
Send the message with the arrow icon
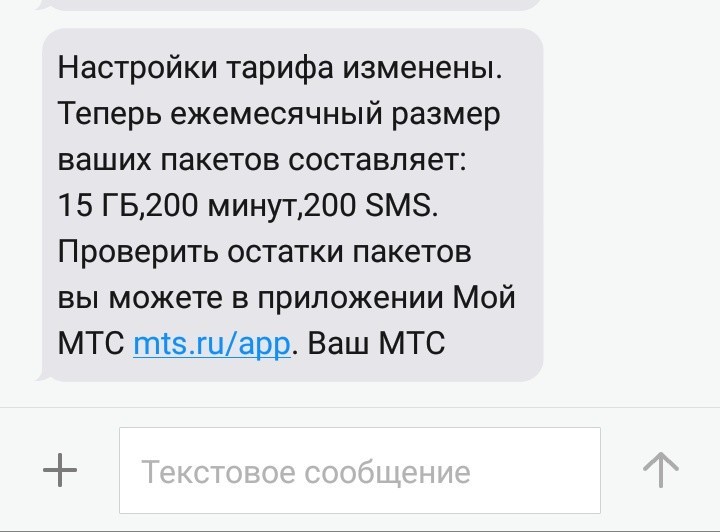660,470
